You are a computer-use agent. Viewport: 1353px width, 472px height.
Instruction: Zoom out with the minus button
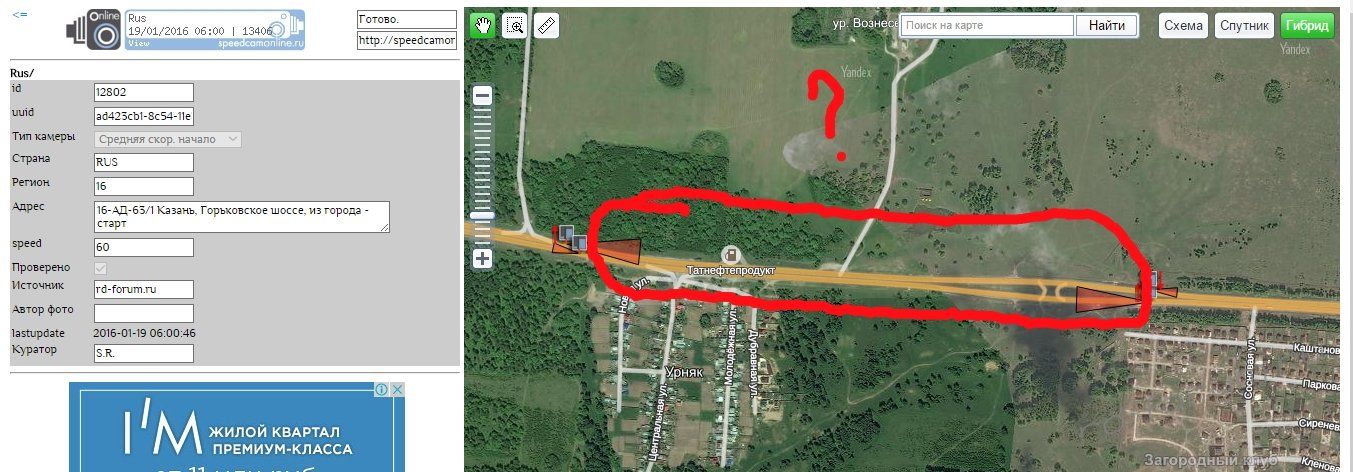click(x=483, y=96)
